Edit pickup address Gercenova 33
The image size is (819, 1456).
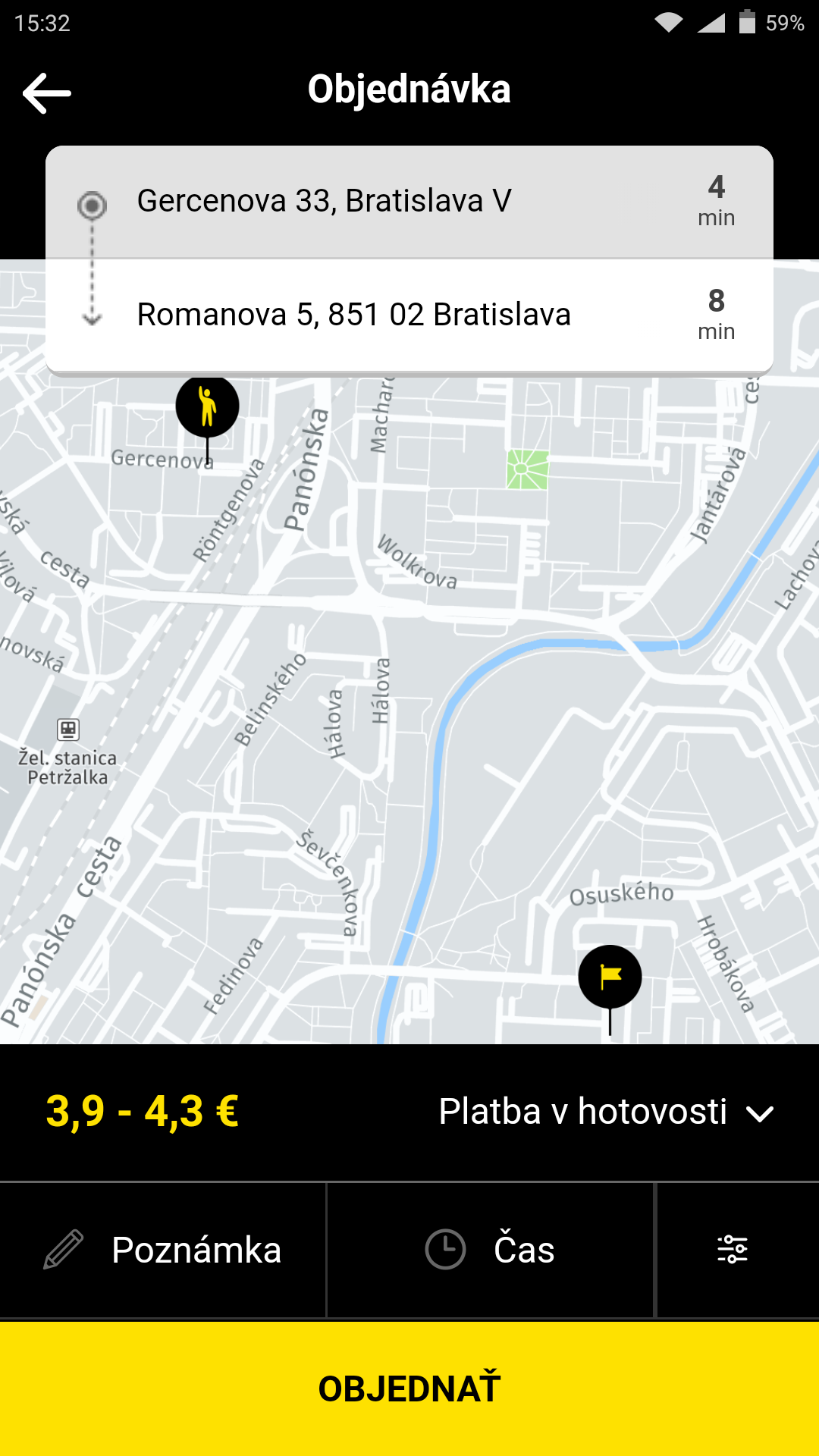coord(325,202)
